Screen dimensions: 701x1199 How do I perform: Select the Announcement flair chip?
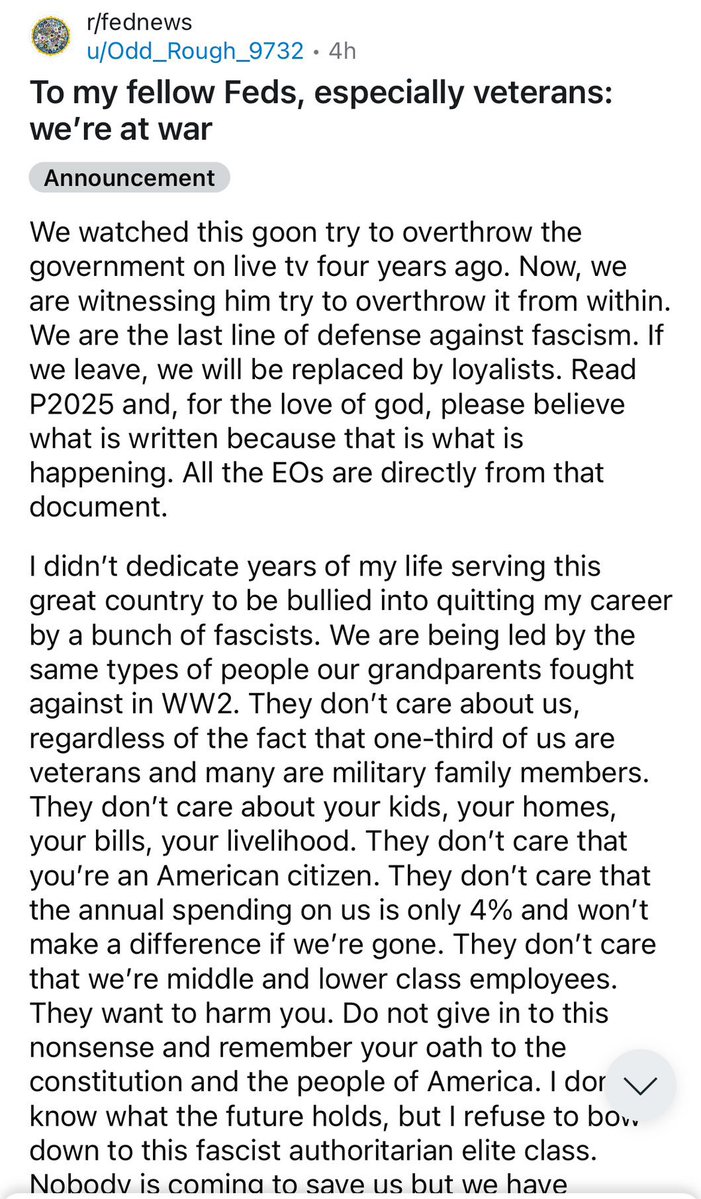click(x=129, y=178)
